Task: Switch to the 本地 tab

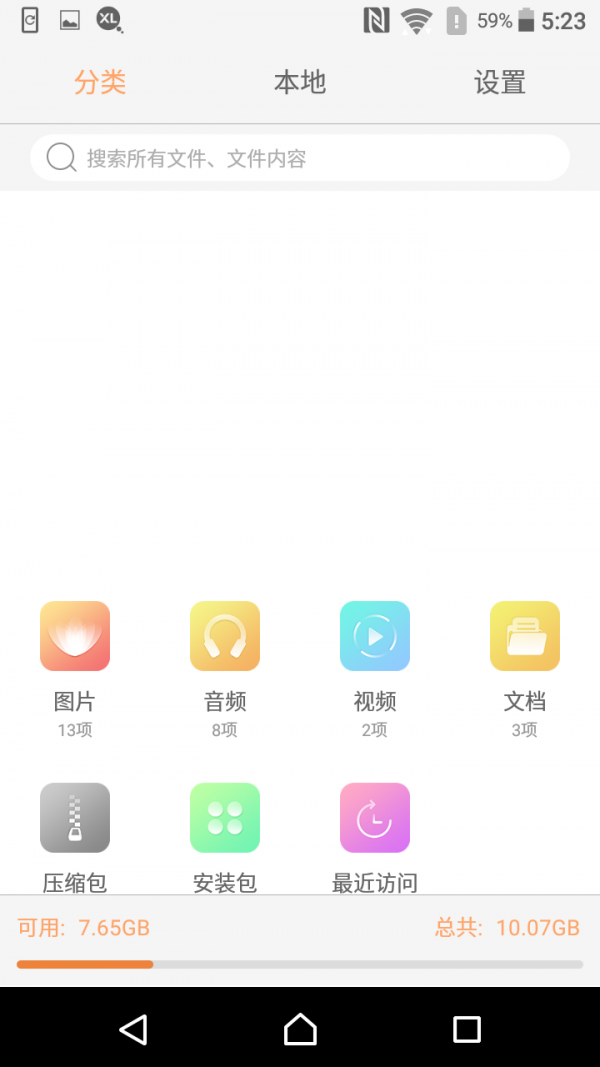Action: (300, 82)
